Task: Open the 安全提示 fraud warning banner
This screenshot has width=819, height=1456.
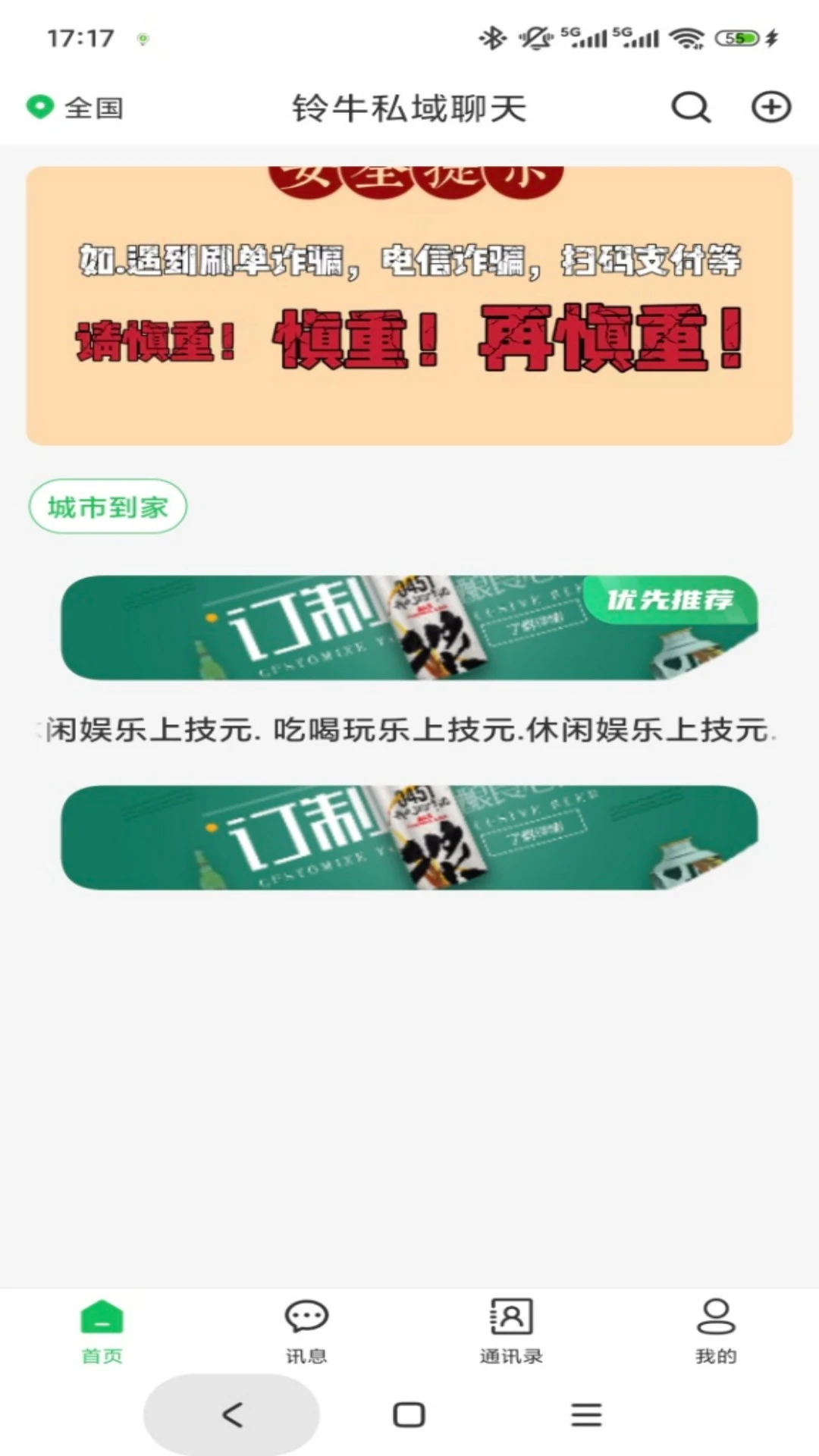Action: [409, 306]
